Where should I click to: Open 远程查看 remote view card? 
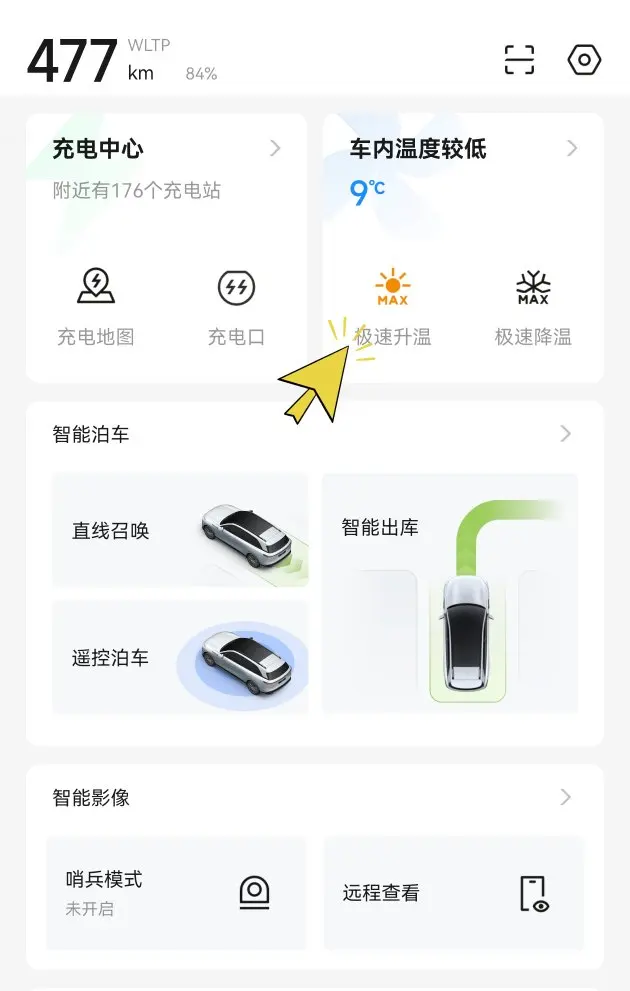[454, 893]
